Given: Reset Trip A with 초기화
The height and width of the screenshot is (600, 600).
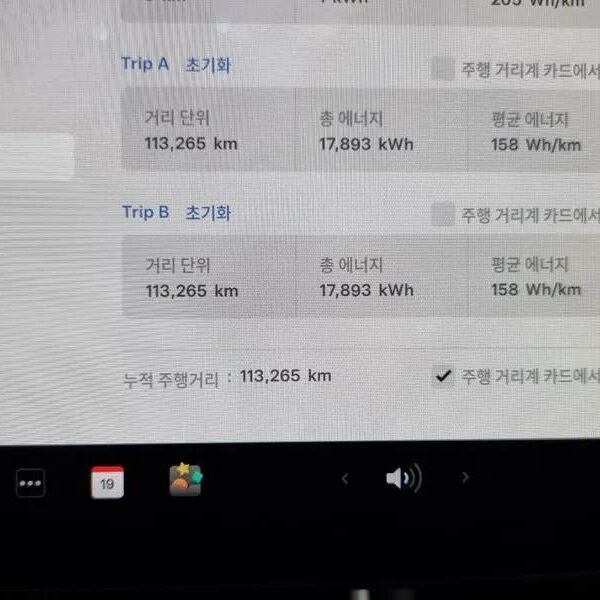Looking at the screenshot, I should [x=208, y=65].
